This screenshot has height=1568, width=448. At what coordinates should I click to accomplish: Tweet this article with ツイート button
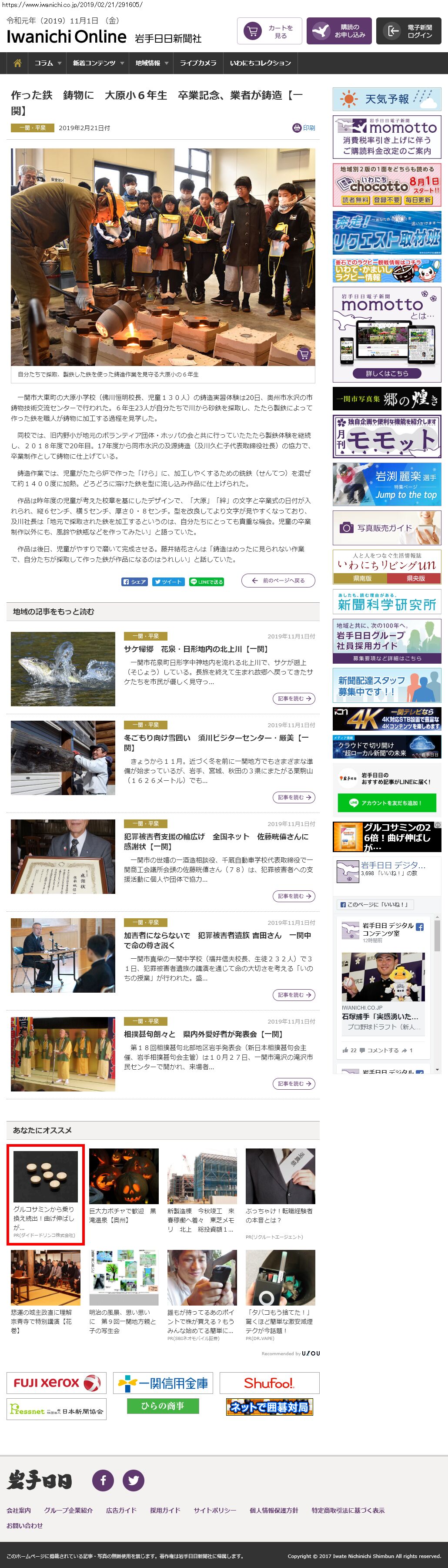168,581
